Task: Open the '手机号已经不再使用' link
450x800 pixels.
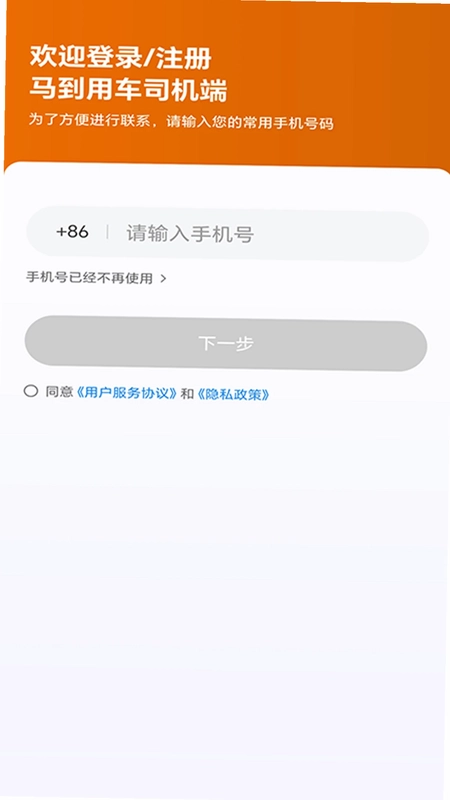Action: click(x=96, y=278)
